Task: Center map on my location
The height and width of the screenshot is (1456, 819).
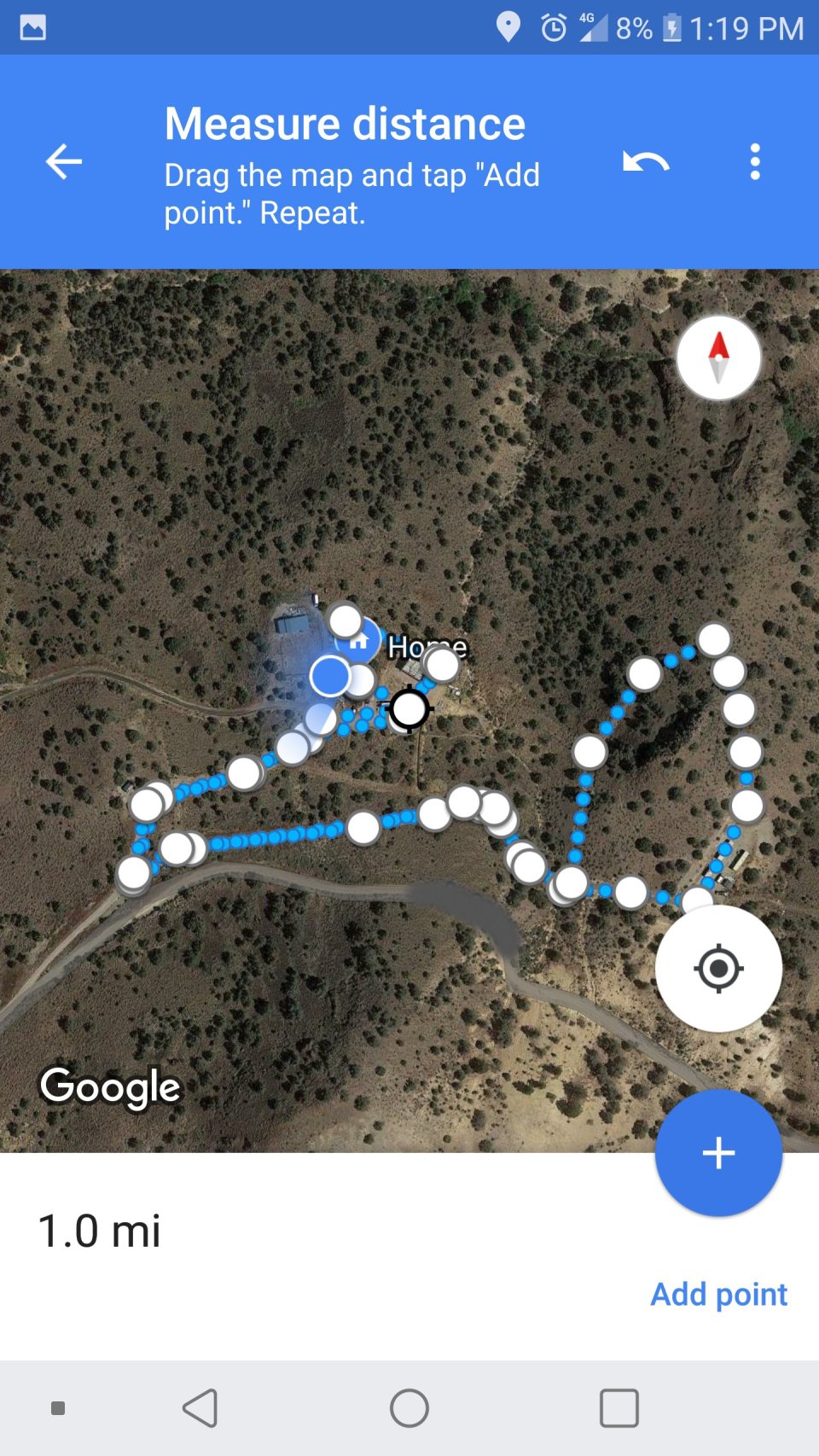Action: [718, 969]
